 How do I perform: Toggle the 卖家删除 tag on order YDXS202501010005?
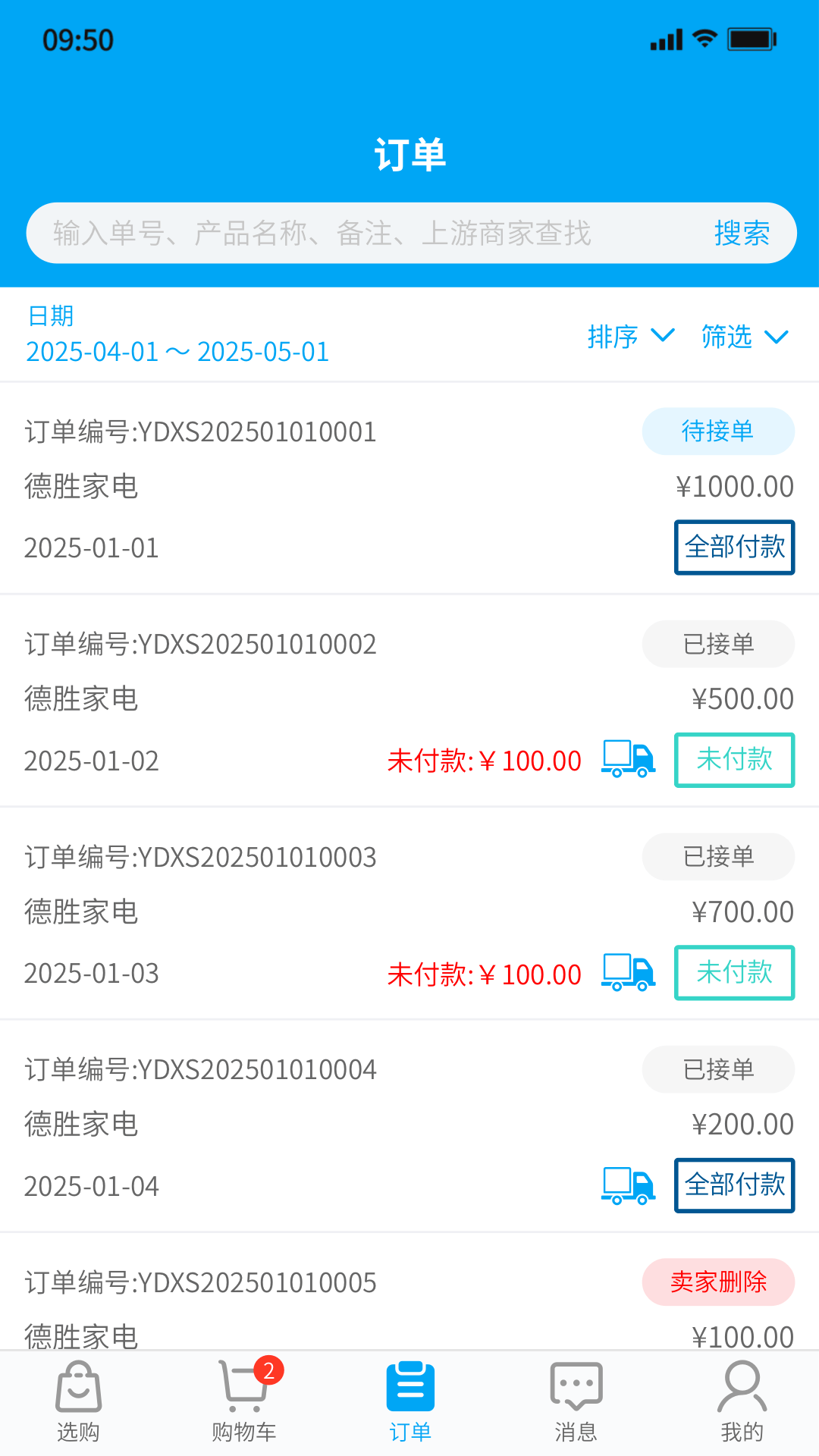pyautogui.click(x=717, y=1282)
